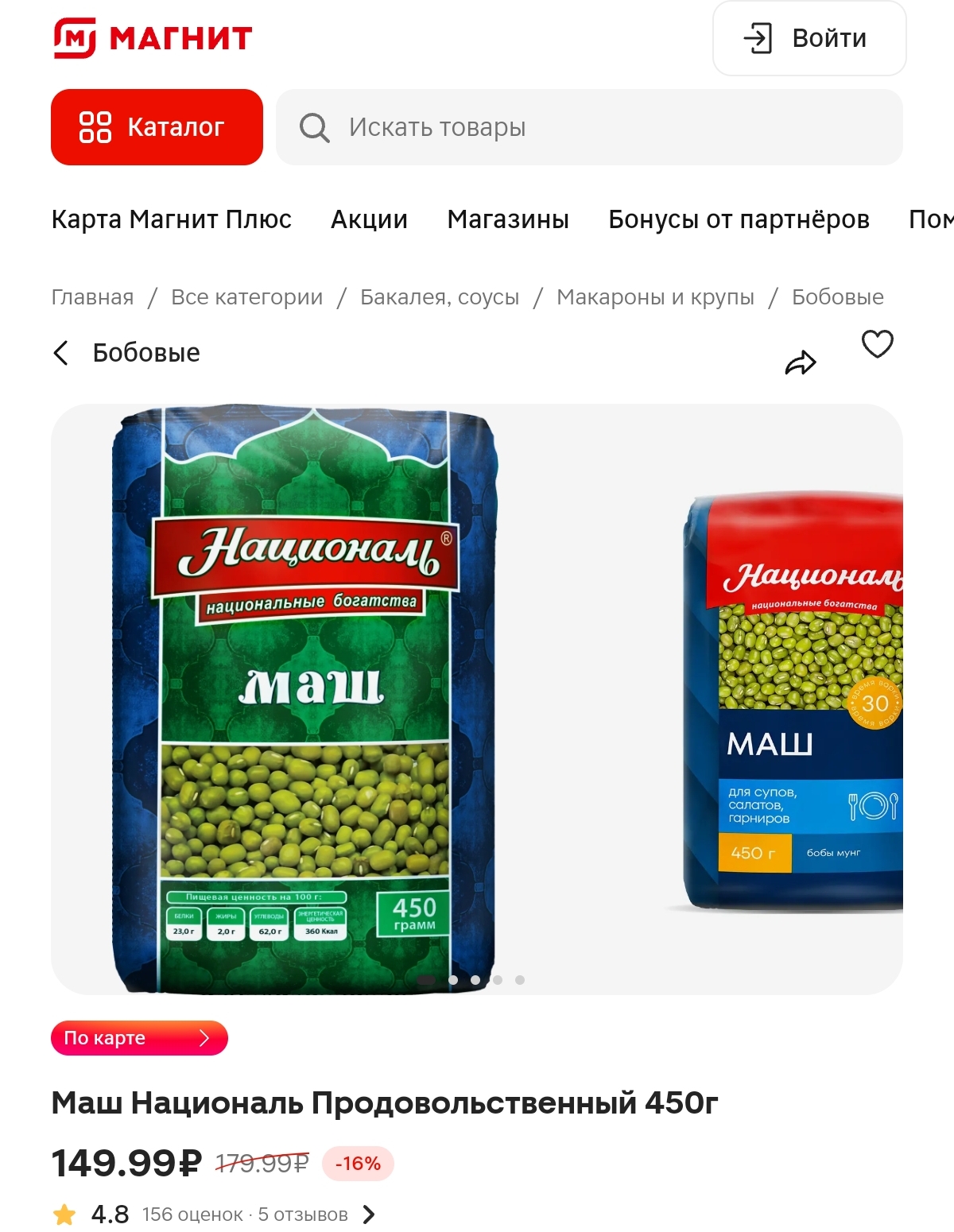
Task: Open Все категории breadcrumb
Action: [x=246, y=297]
